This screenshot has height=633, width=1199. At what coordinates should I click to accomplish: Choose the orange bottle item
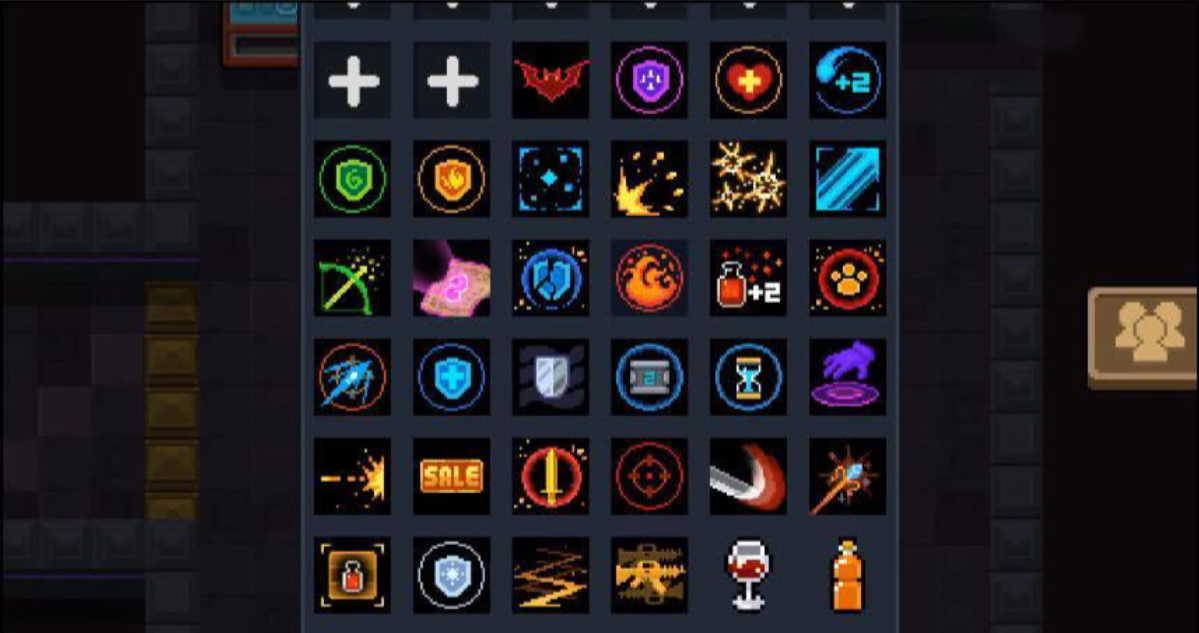pos(847,575)
